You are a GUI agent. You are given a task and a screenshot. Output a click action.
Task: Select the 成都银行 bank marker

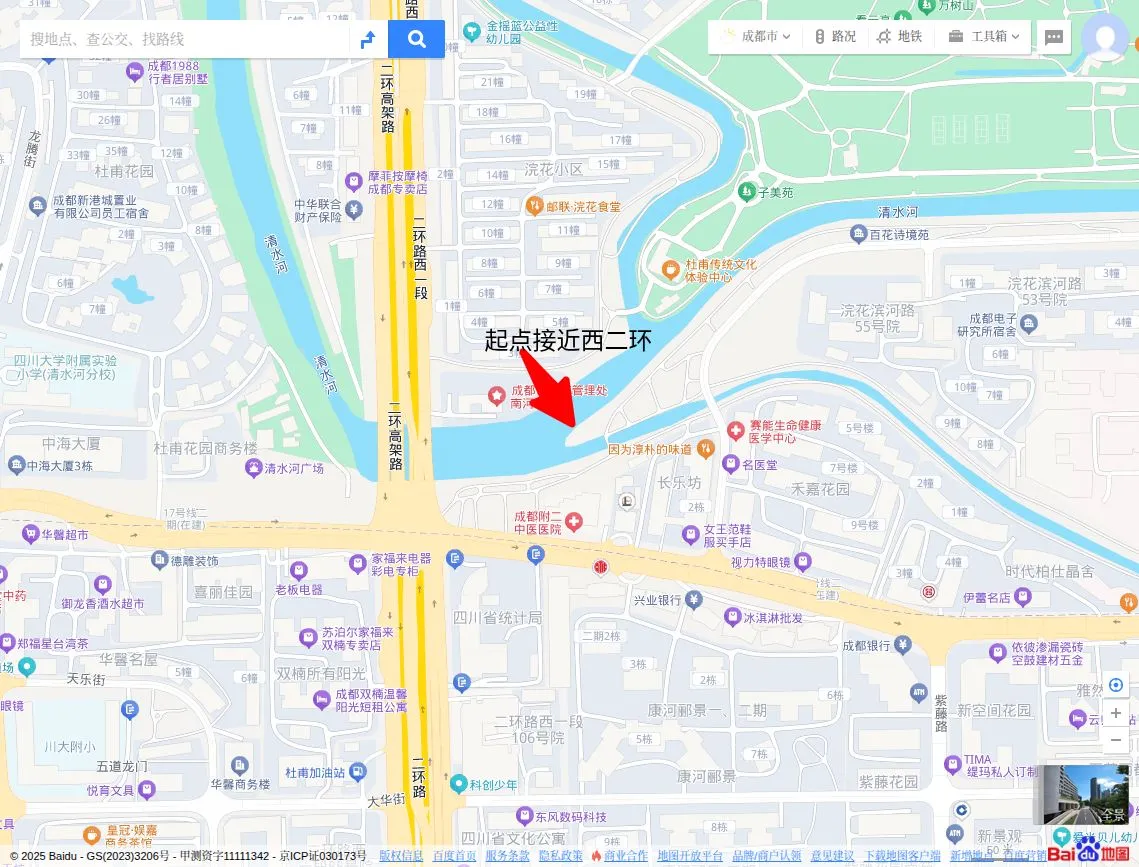click(902, 645)
